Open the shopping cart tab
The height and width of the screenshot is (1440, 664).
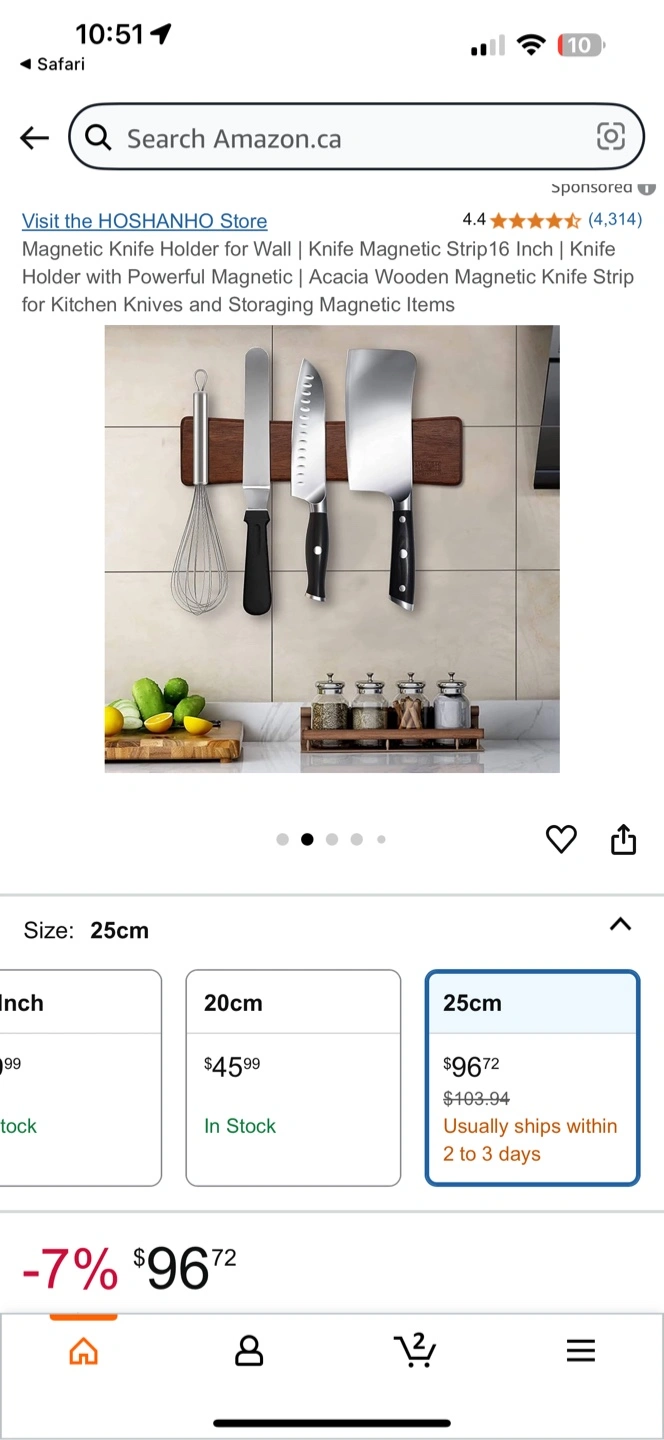click(x=414, y=1350)
